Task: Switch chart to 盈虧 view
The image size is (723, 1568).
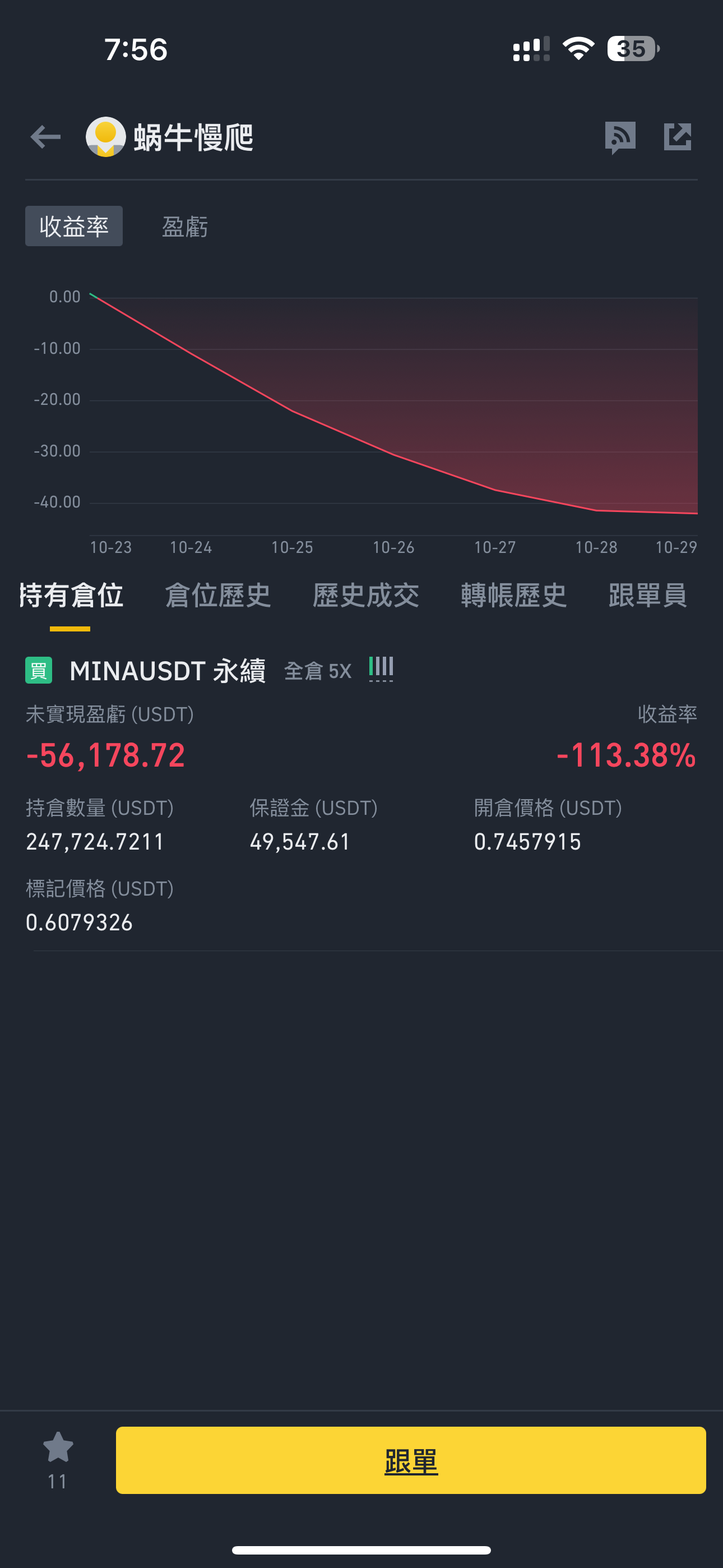Action: click(185, 227)
